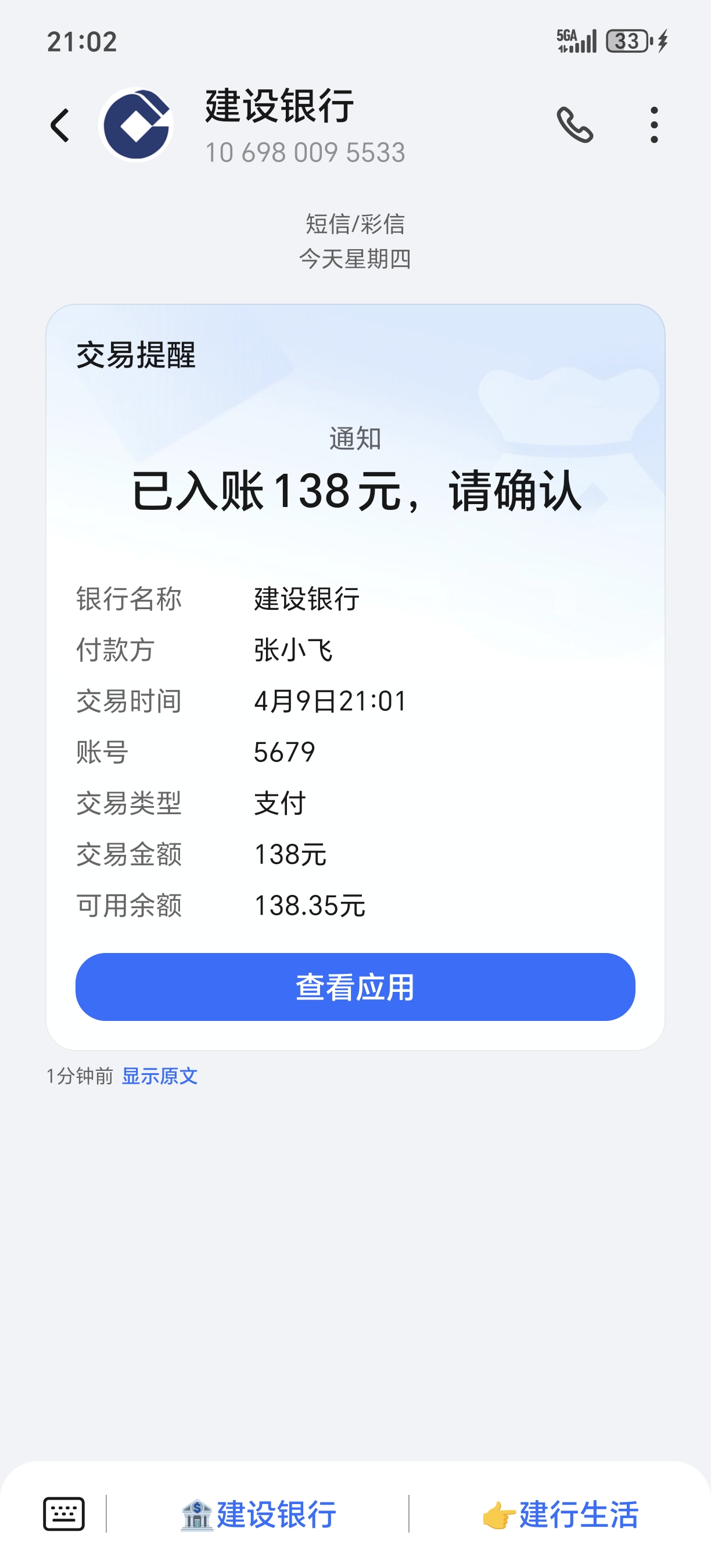Tap the 建设银行 bank logo avatar
The height and width of the screenshot is (1568, 711).
137,123
